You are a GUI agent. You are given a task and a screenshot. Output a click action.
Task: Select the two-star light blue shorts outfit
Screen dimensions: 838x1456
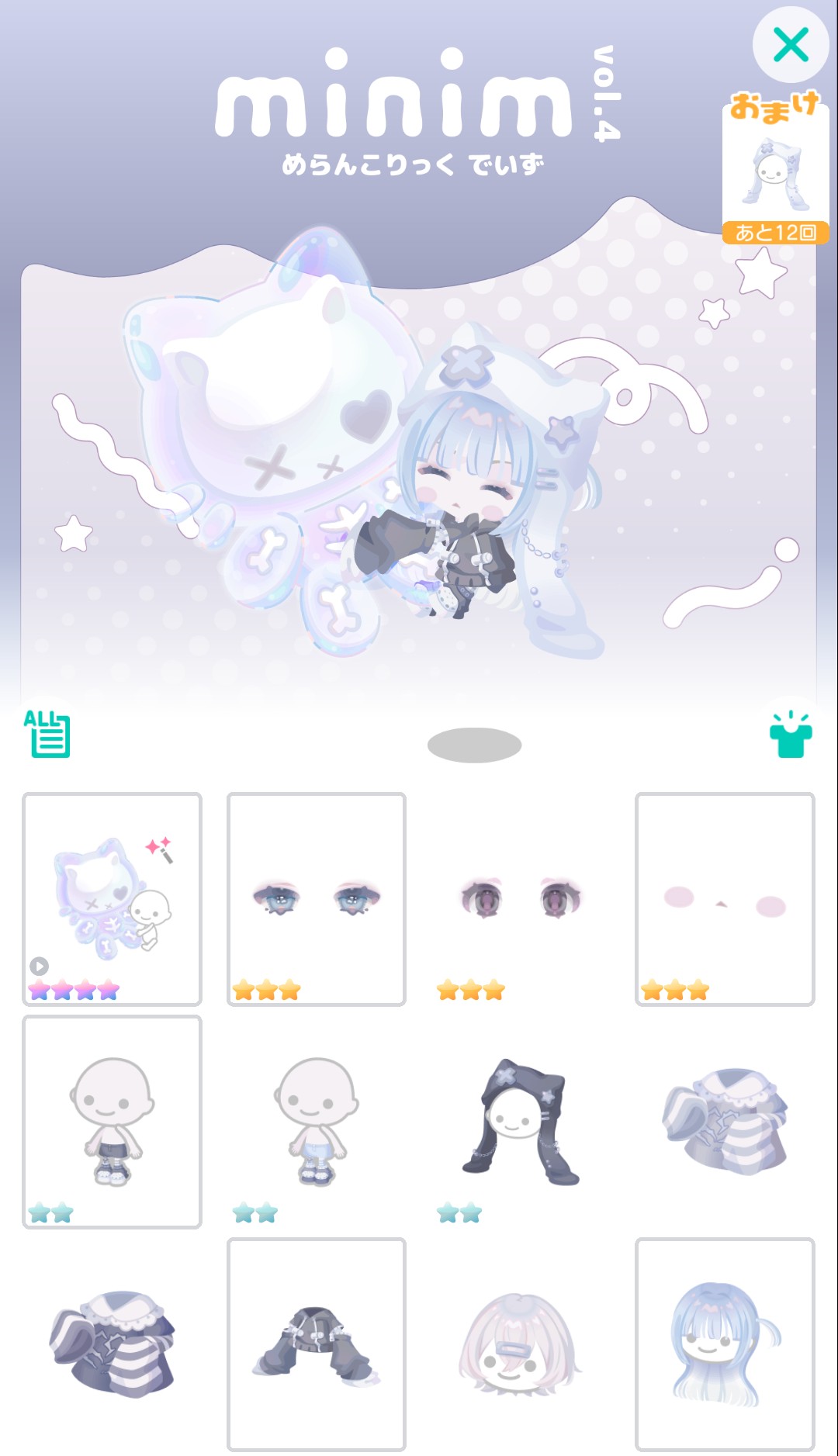click(316, 1121)
